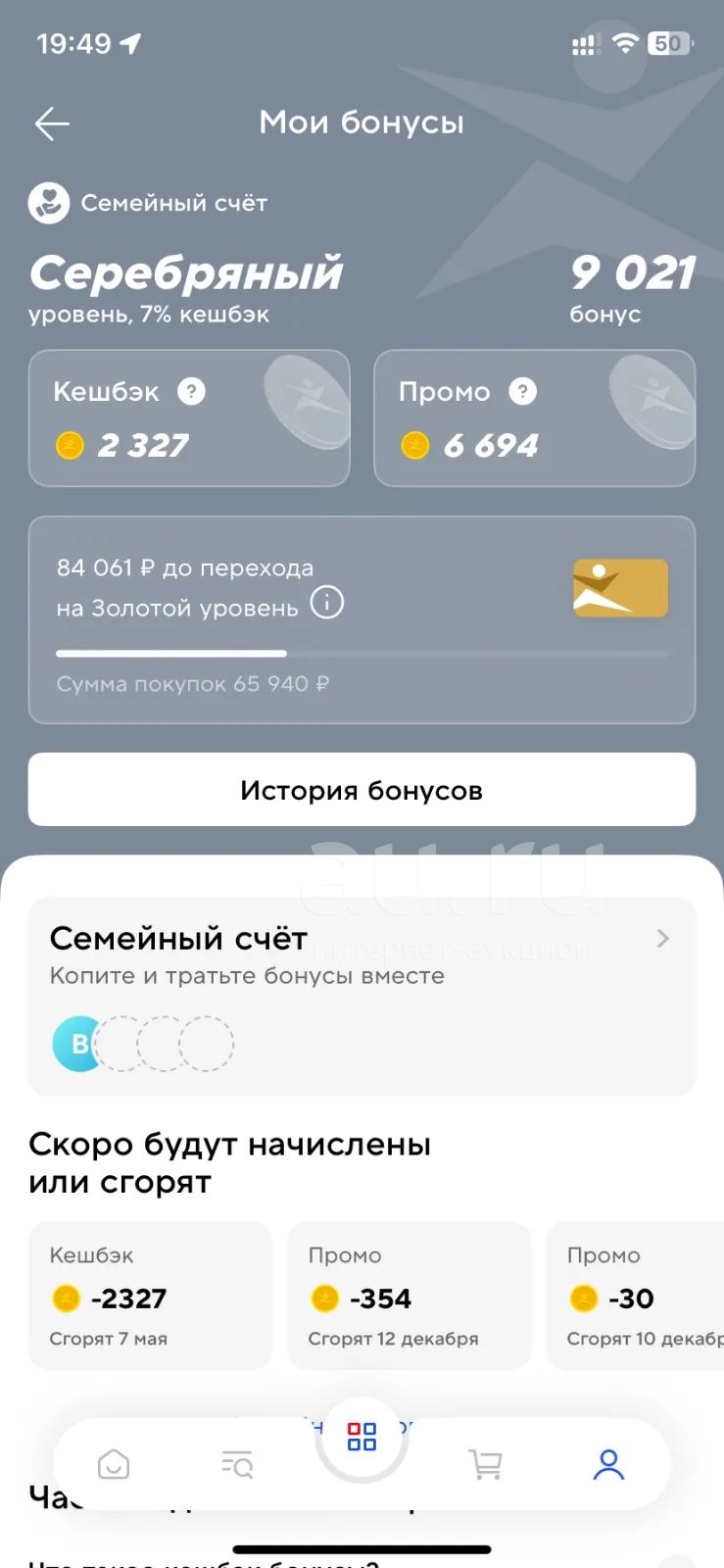Tap the center grid button in bottom bar
The image size is (724, 1568).
coord(362,1438)
